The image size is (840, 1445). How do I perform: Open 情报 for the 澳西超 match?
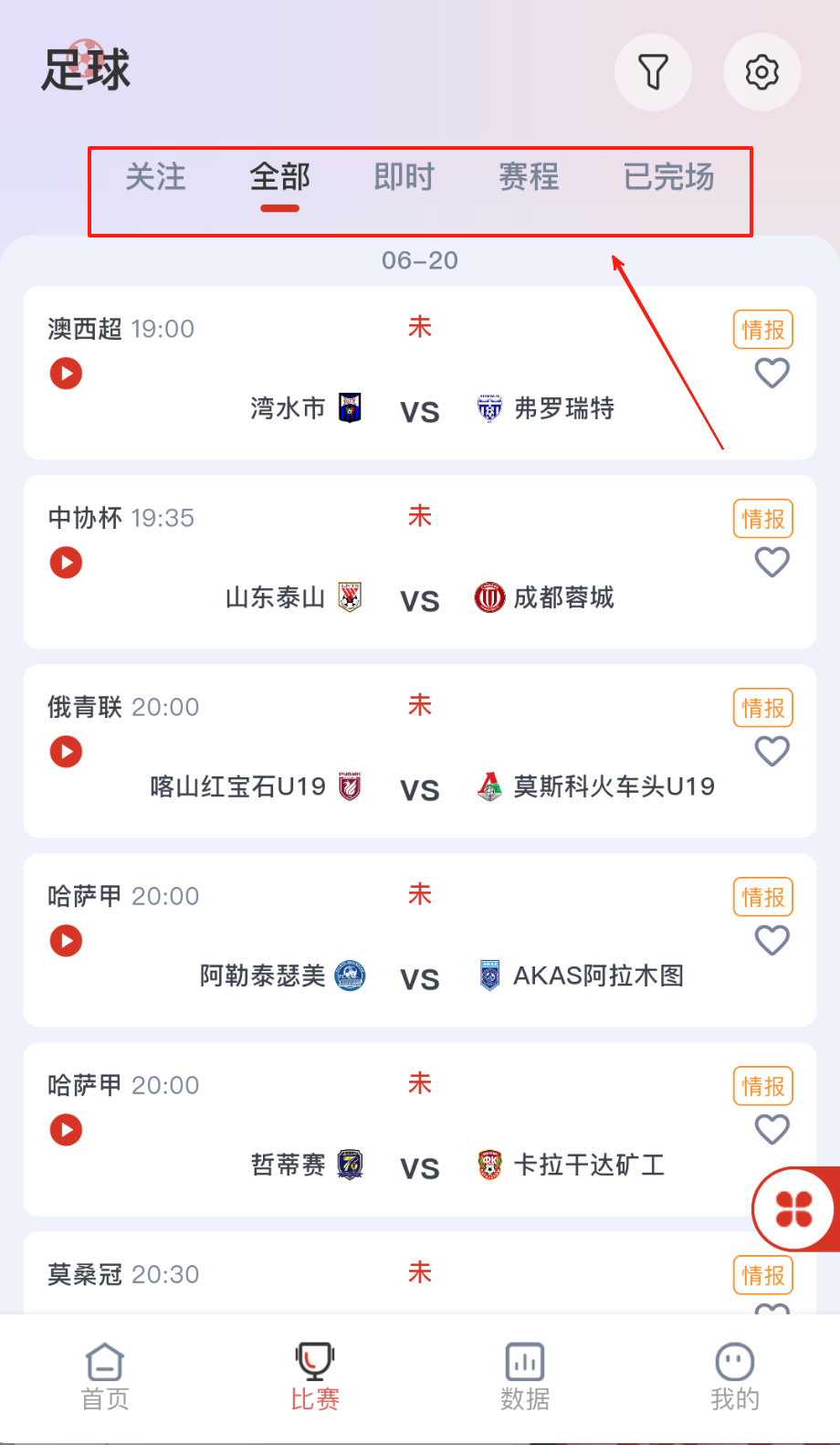762,330
